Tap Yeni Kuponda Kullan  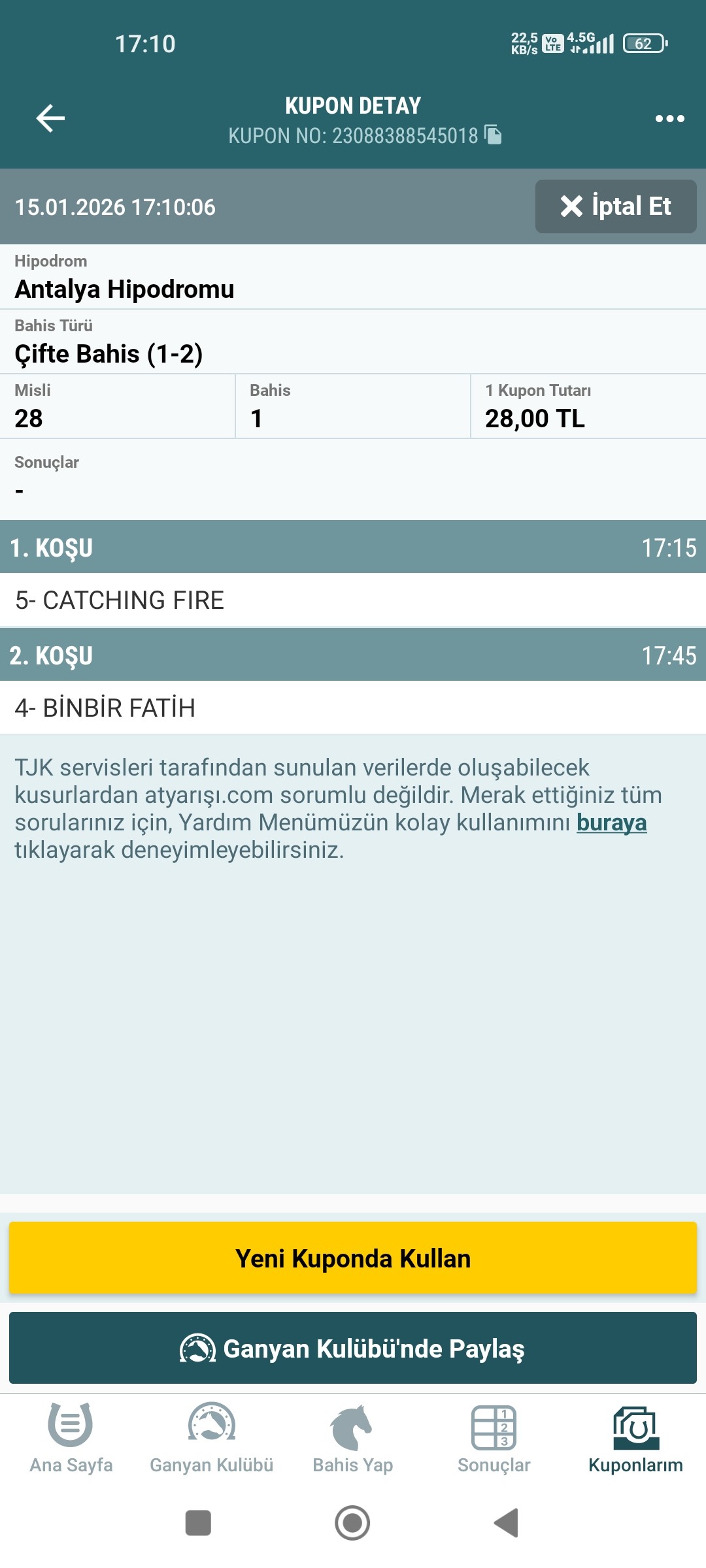click(x=353, y=1258)
